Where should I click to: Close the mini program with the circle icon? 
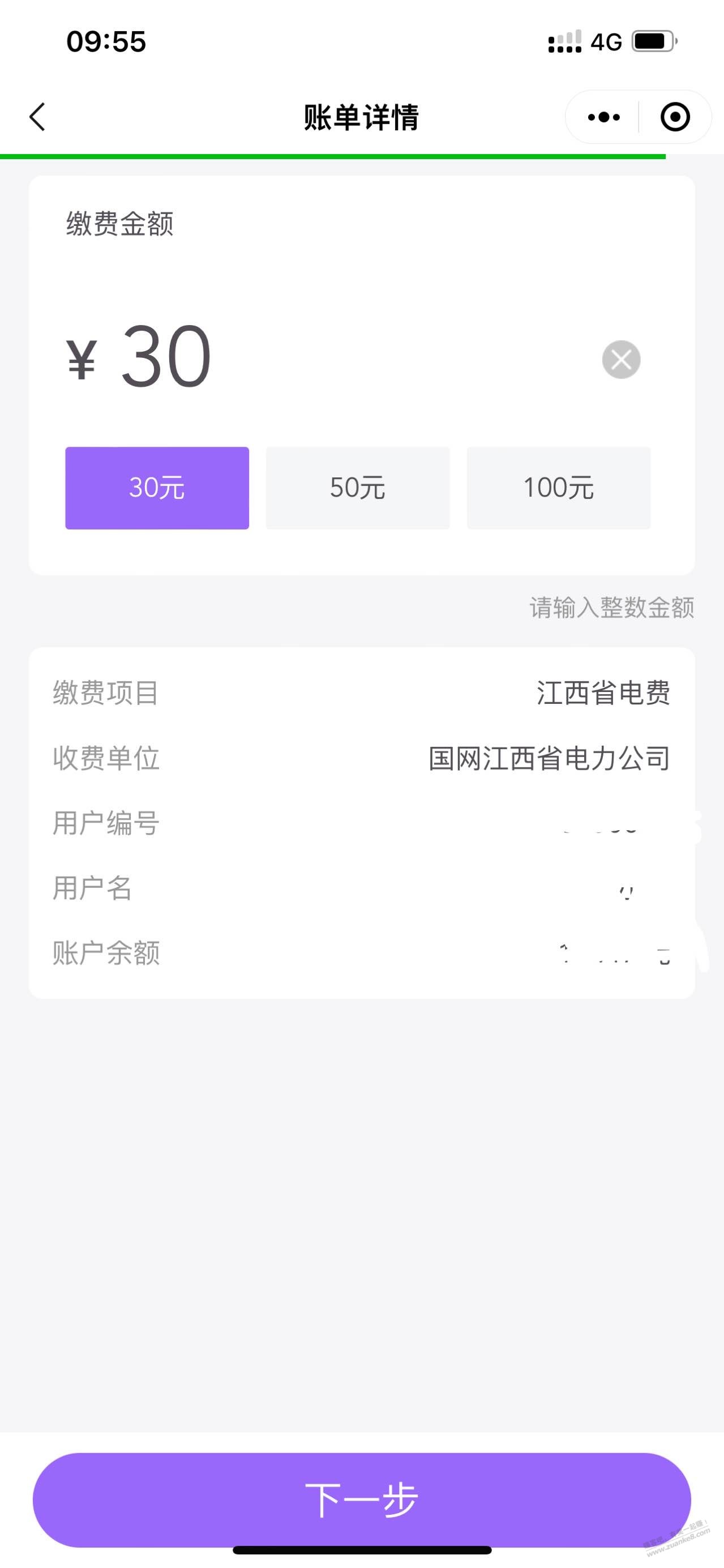pyautogui.click(x=675, y=117)
